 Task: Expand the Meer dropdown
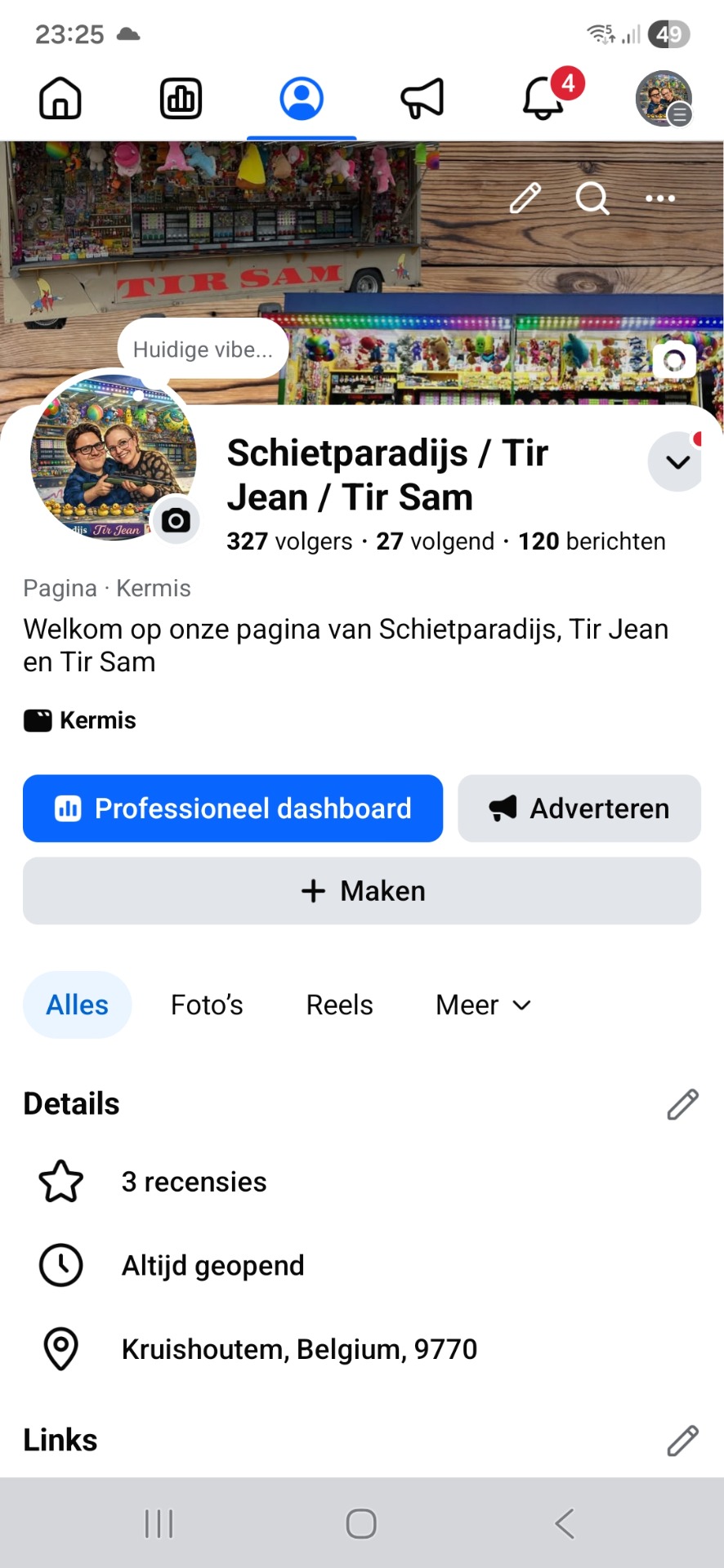[x=484, y=1005]
